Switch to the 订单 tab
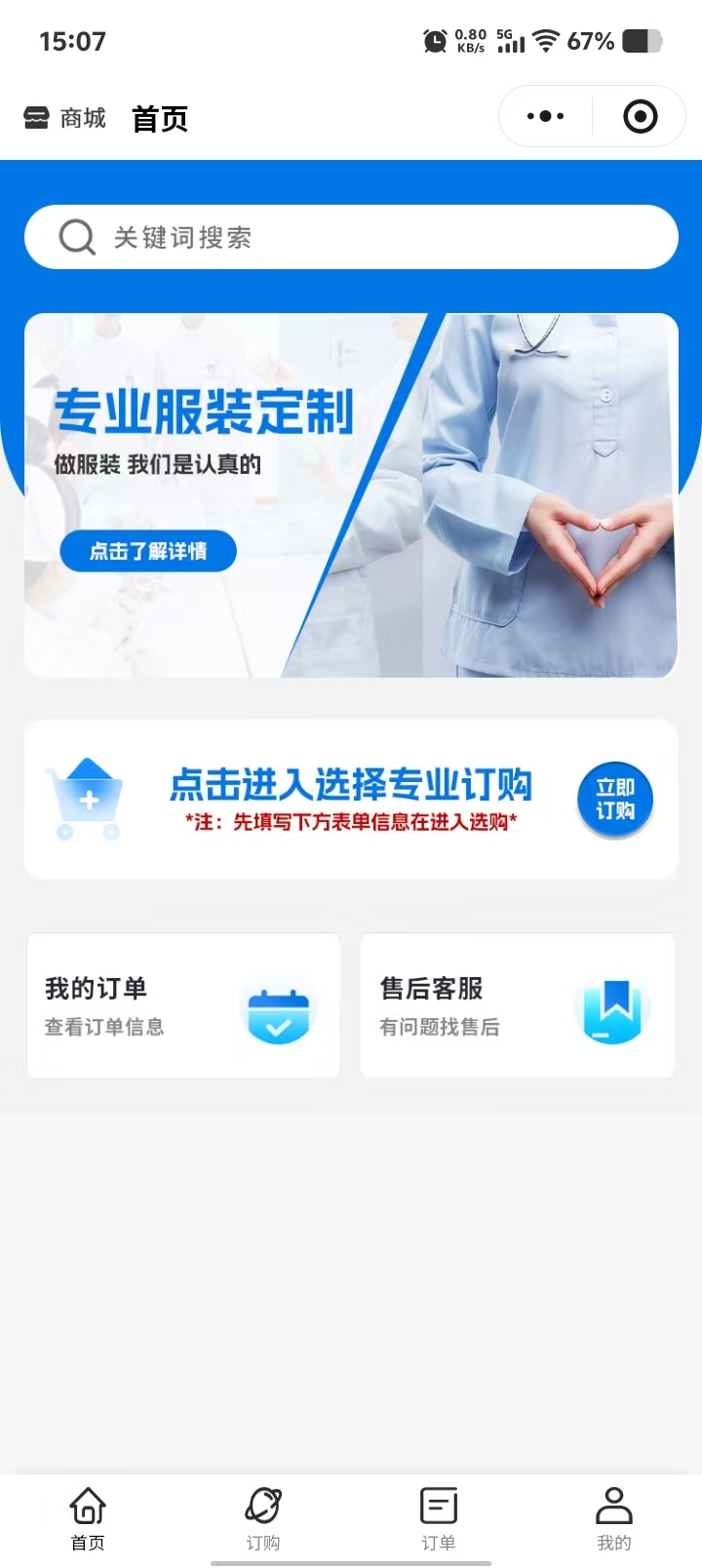Screen dimensions: 702x1568 pos(439,1518)
